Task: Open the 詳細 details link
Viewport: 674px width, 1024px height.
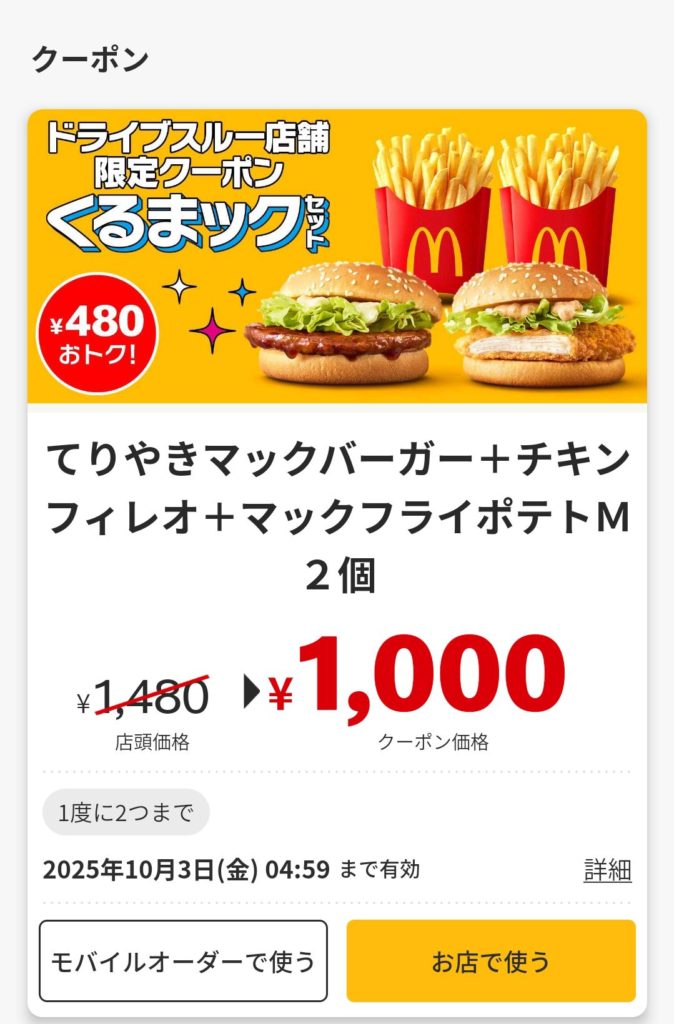Action: coord(607,869)
